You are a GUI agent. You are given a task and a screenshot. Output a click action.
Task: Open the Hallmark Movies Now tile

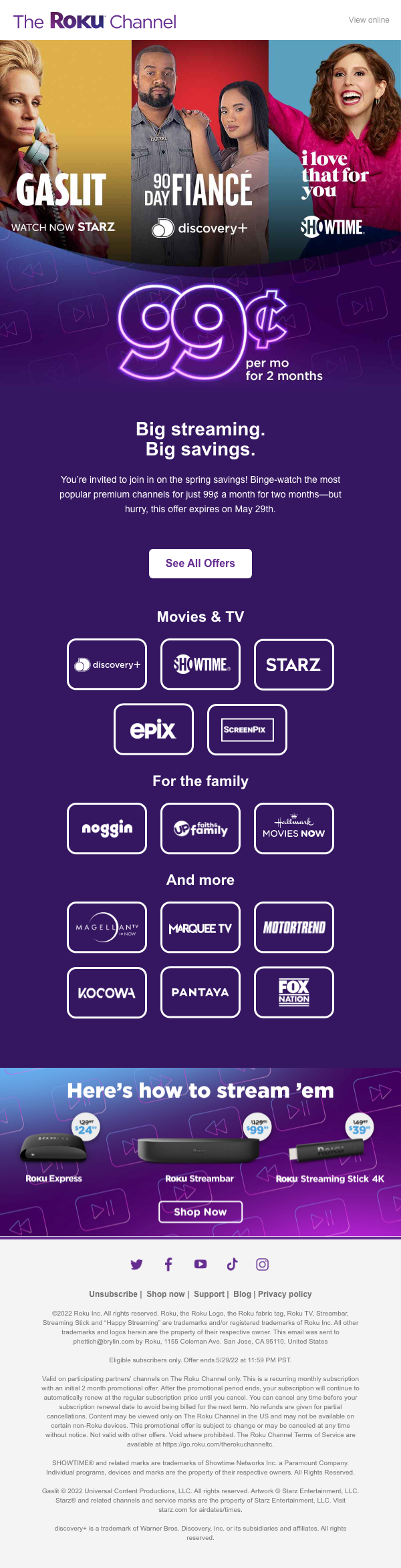pos(294,828)
